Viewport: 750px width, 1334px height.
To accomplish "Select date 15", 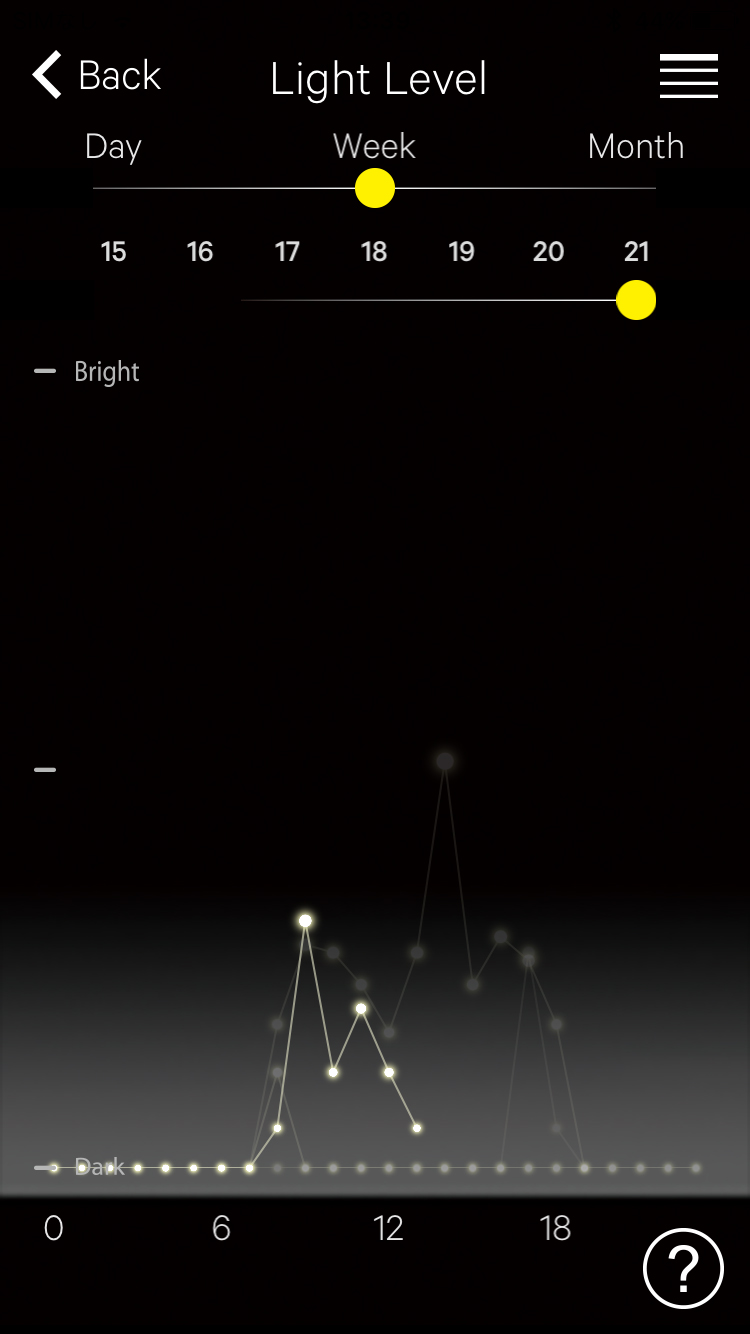I will [114, 252].
